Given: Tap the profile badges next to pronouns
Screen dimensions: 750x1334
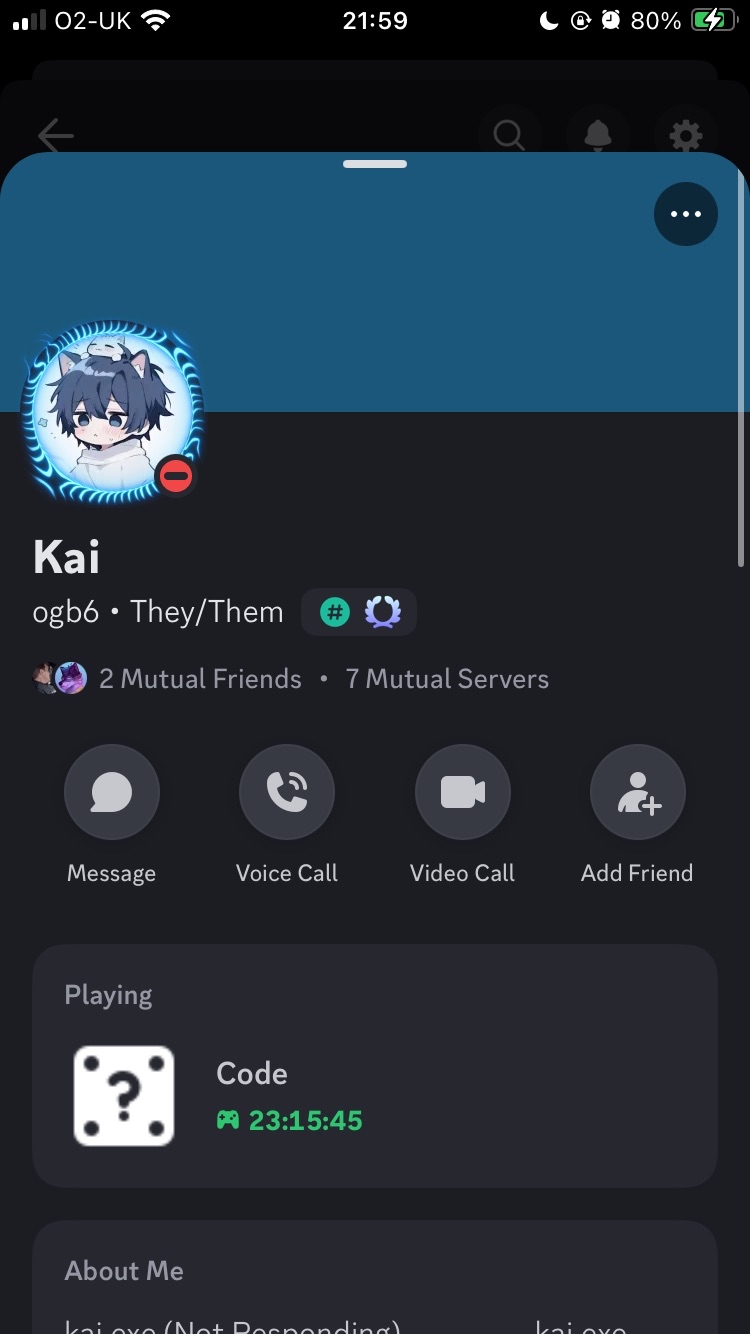Looking at the screenshot, I should pos(359,612).
